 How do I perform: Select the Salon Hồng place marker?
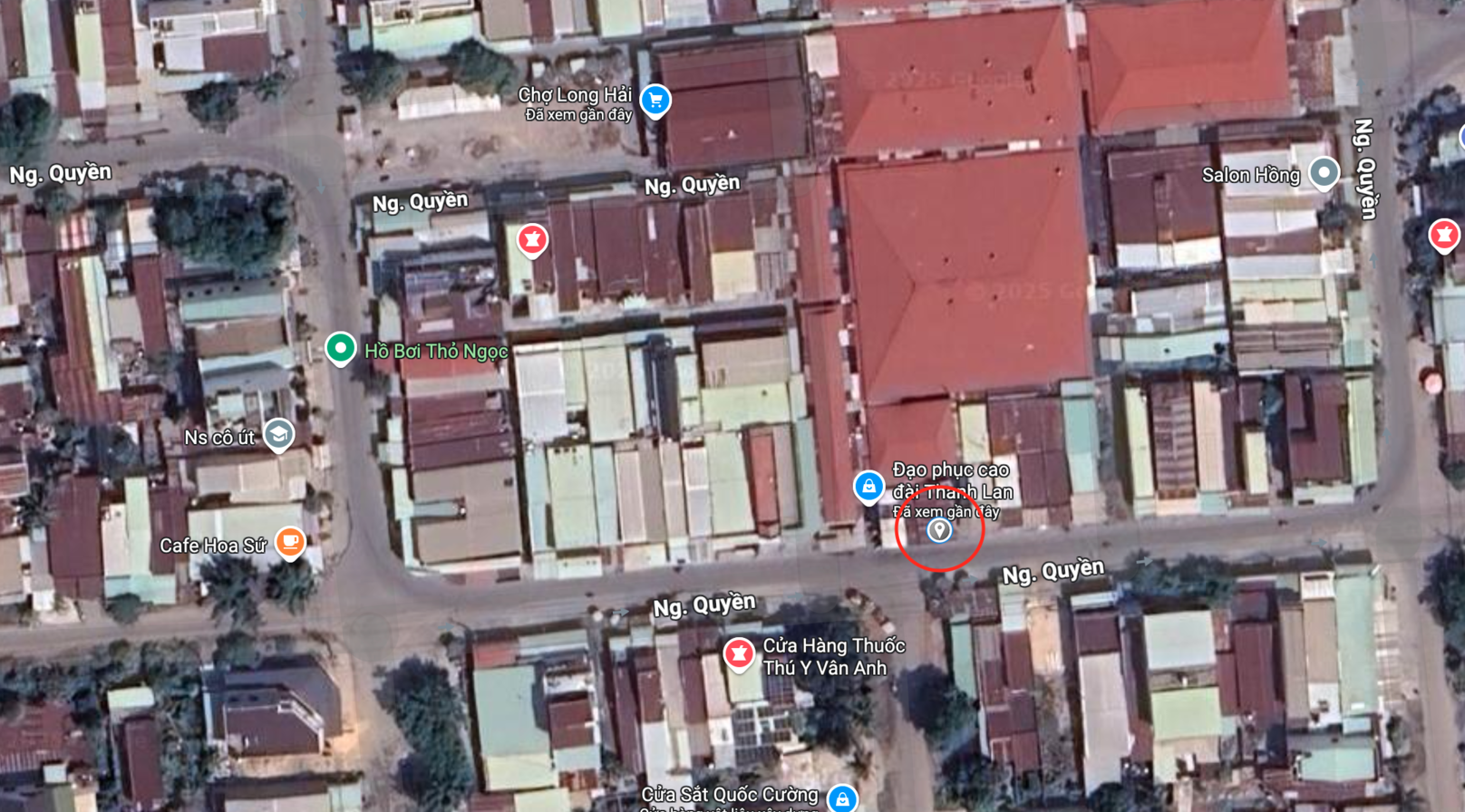pyautogui.click(x=1324, y=172)
